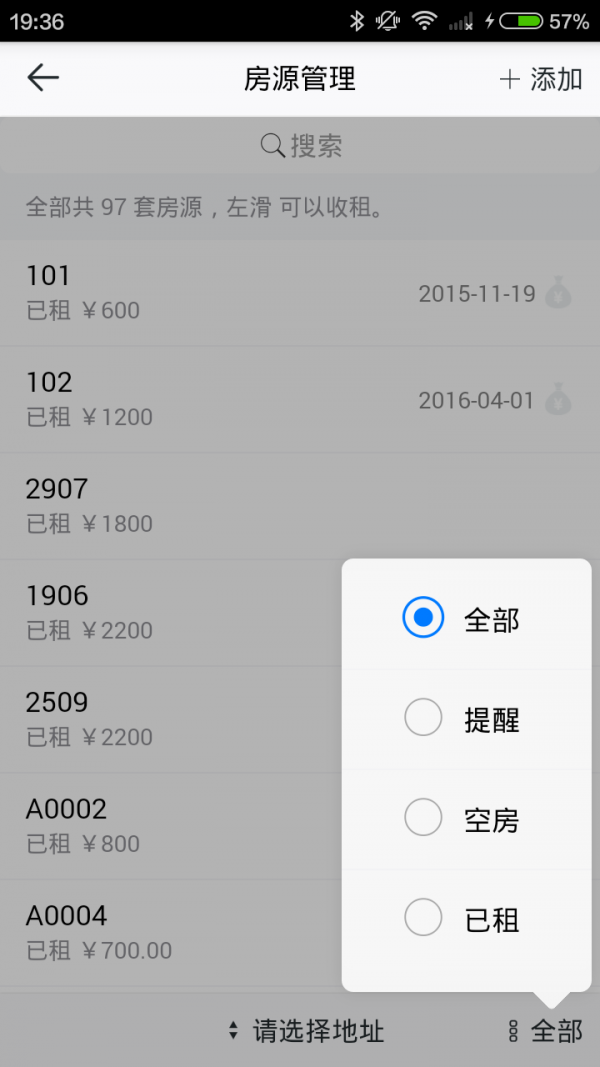This screenshot has height=1067, width=600.
Task: Tap the money bag icon for room 101
Action: click(x=558, y=294)
